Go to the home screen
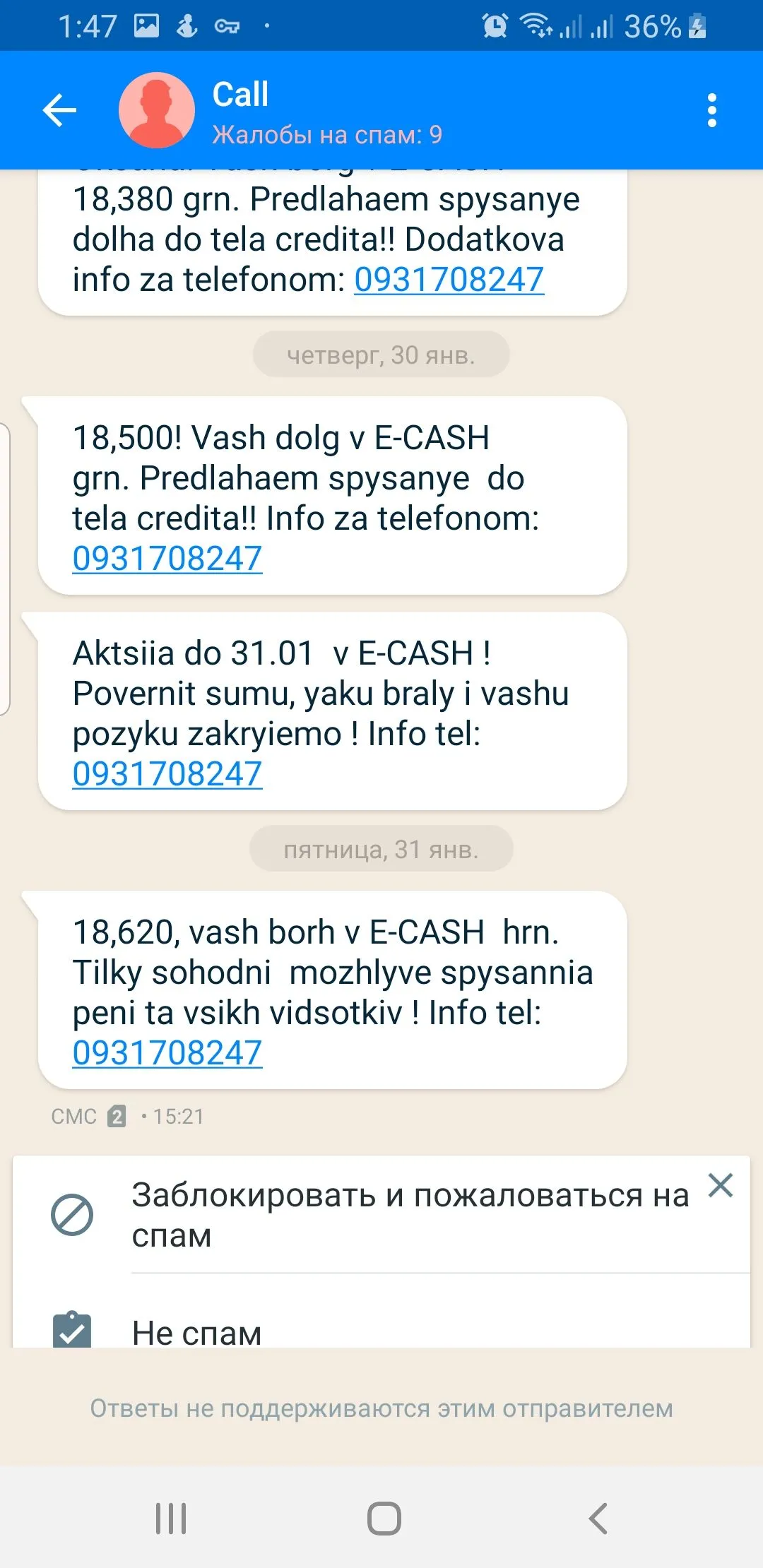 [384, 1518]
